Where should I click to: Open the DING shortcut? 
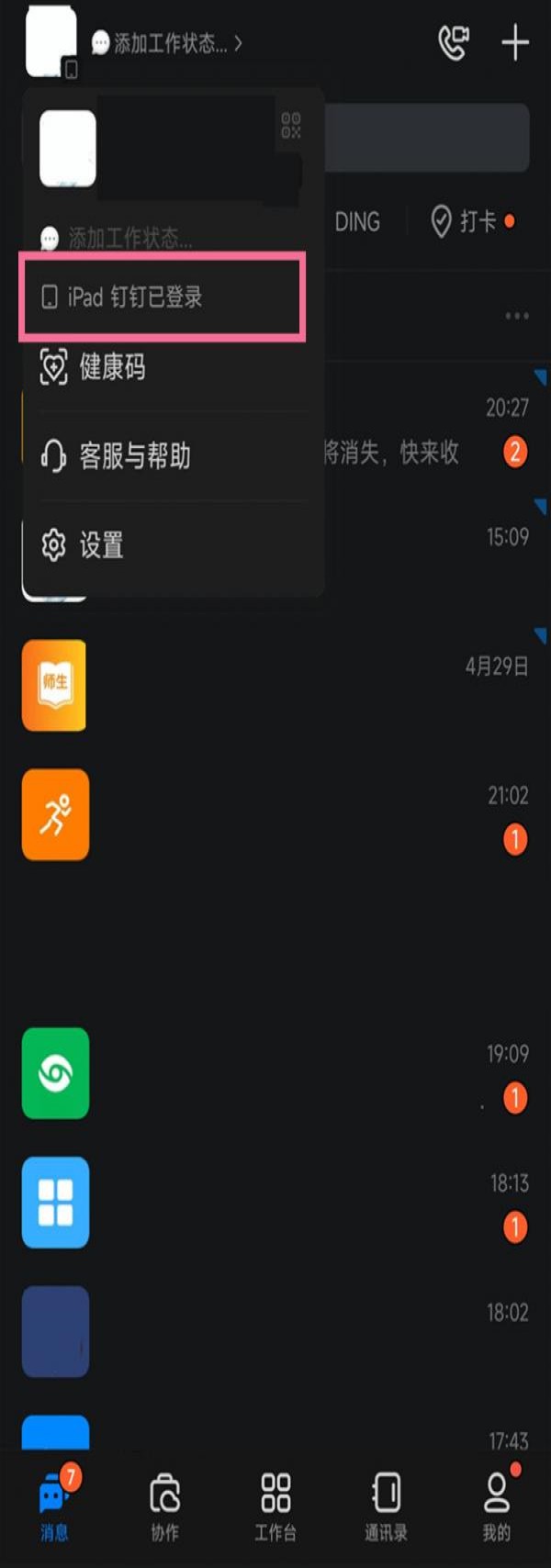[x=357, y=222]
